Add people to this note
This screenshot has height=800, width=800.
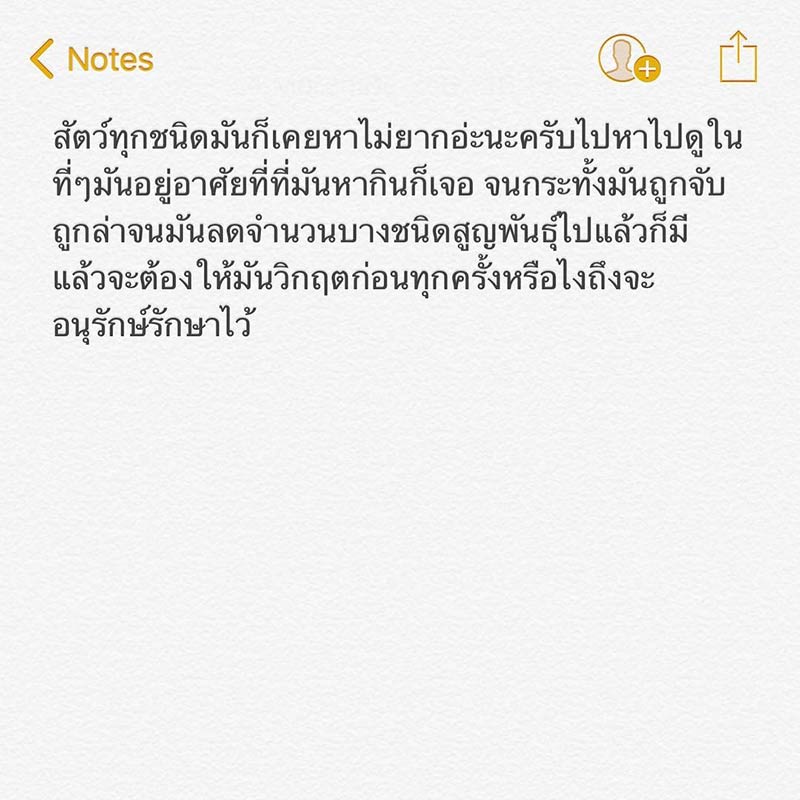coord(629,58)
